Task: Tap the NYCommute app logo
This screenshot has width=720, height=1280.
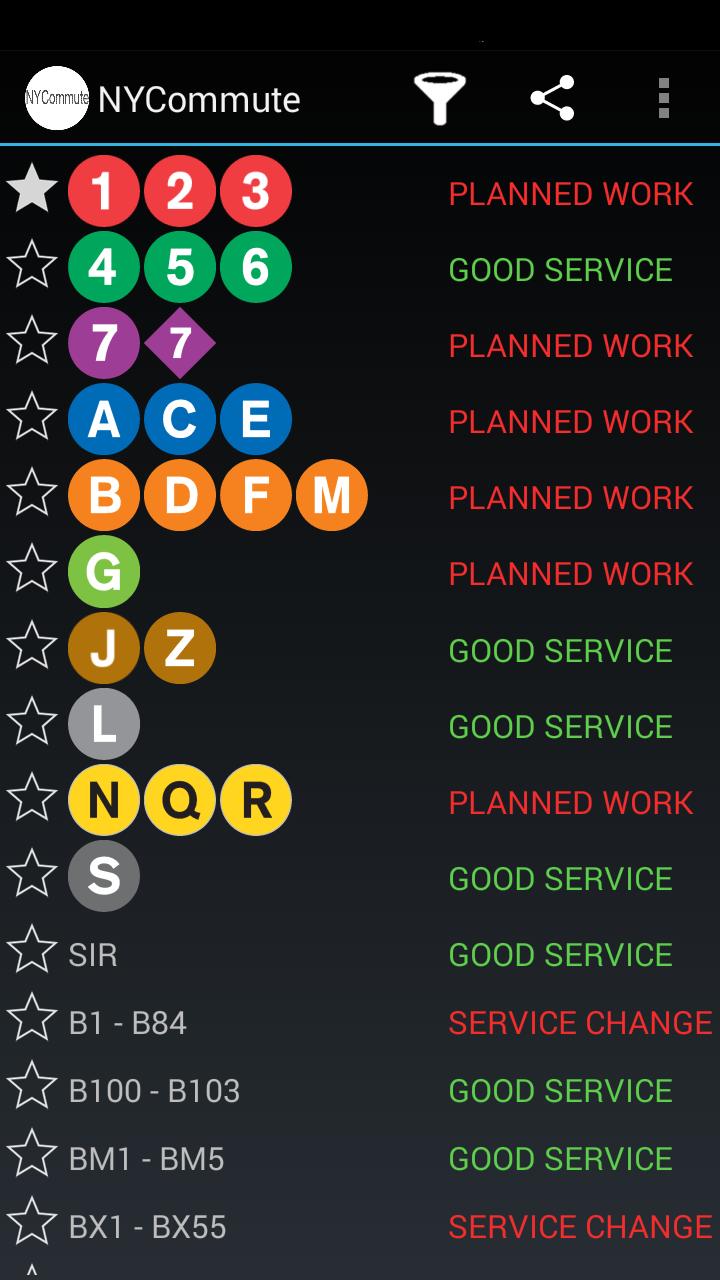Action: (x=57, y=98)
